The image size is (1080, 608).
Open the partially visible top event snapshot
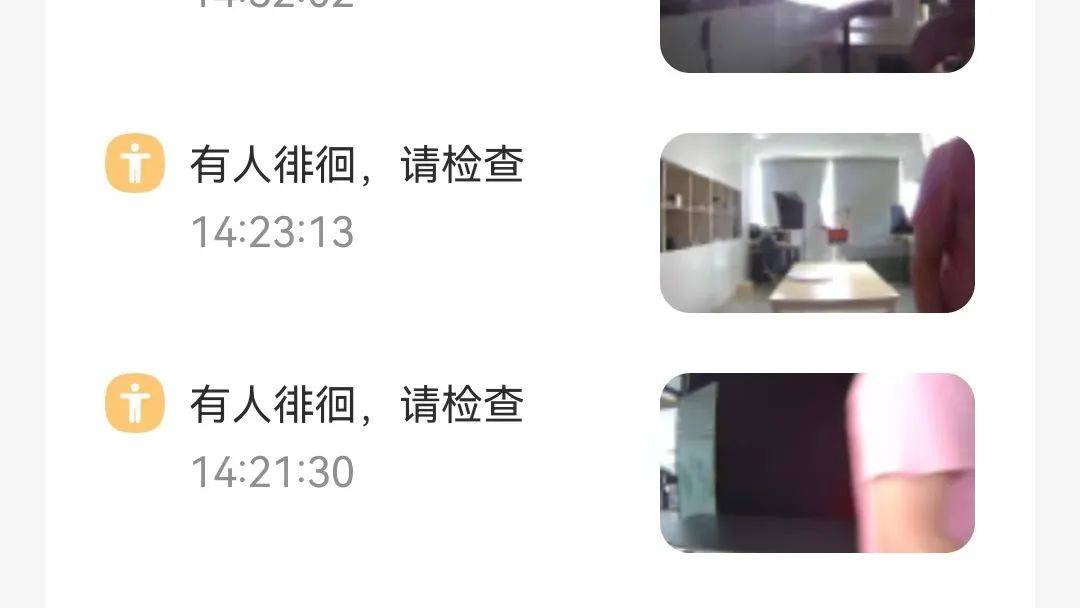pyautogui.click(x=817, y=35)
